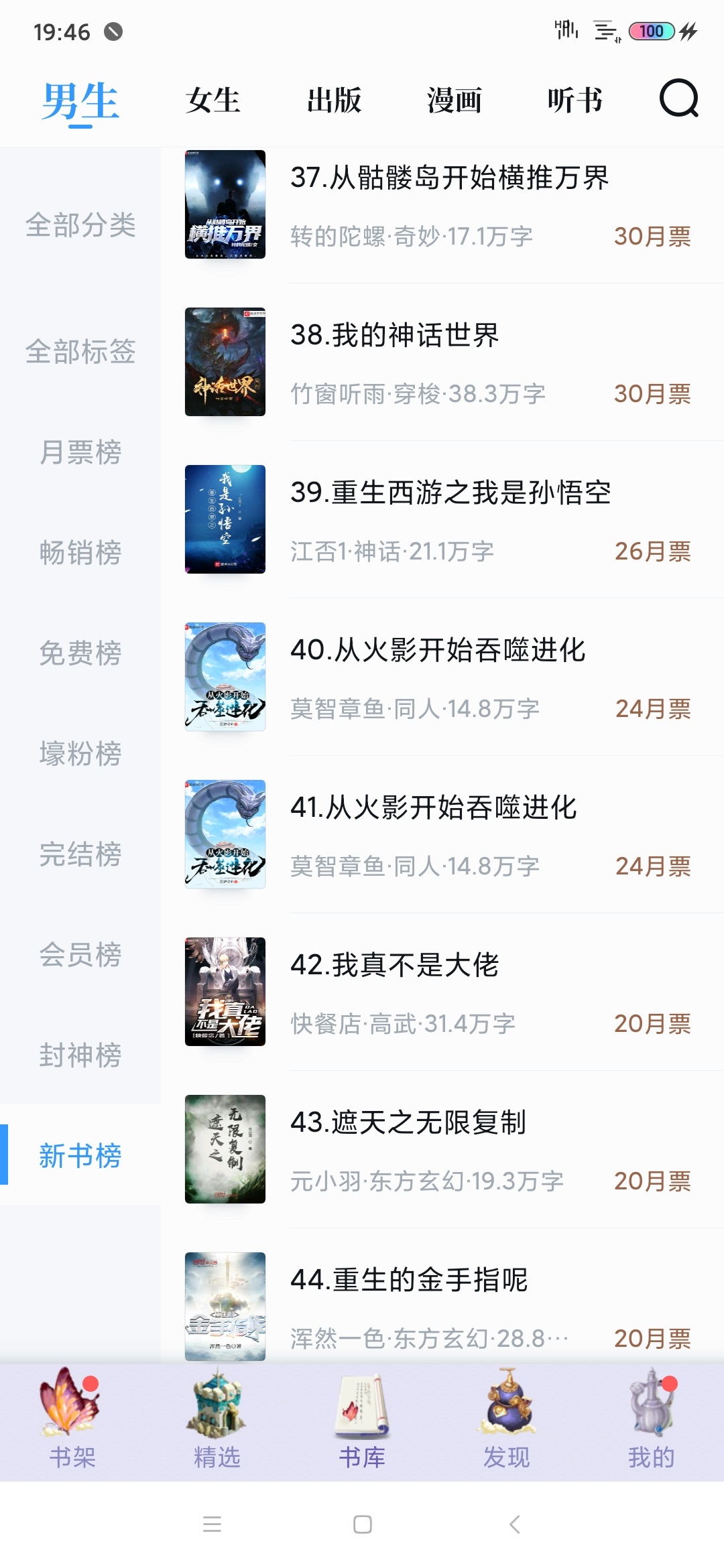
Task: Open book 43.遮天之无限复制
Action: [x=442, y=1150]
